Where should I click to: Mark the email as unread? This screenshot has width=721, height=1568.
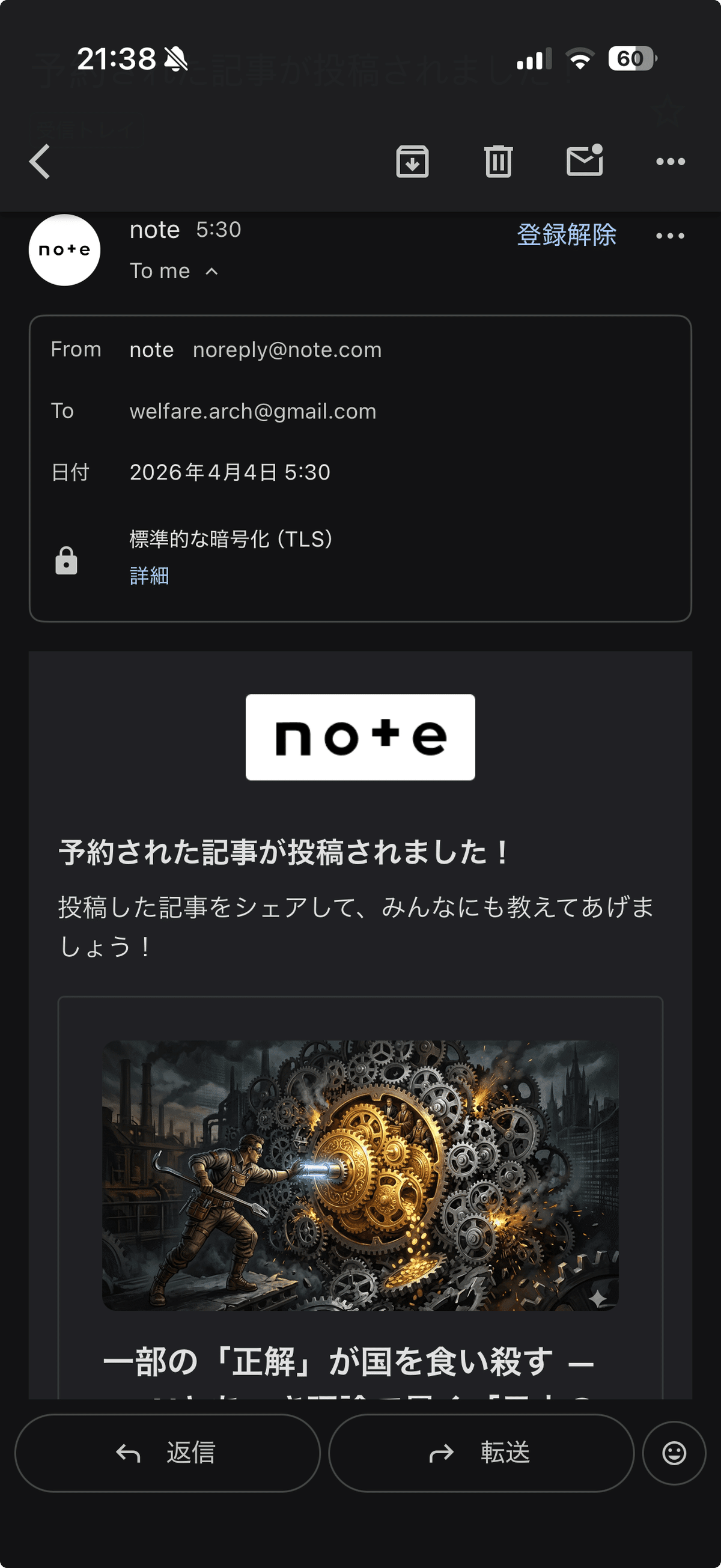pyautogui.click(x=584, y=160)
